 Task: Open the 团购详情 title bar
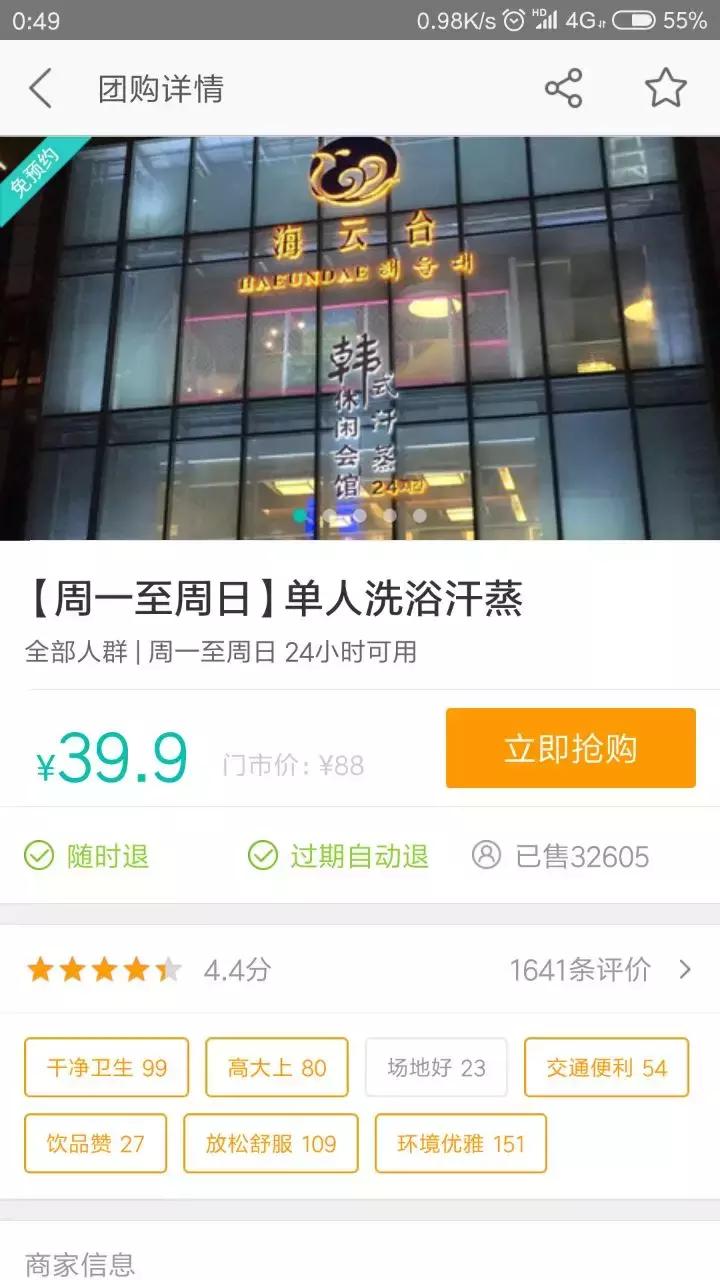click(x=160, y=88)
